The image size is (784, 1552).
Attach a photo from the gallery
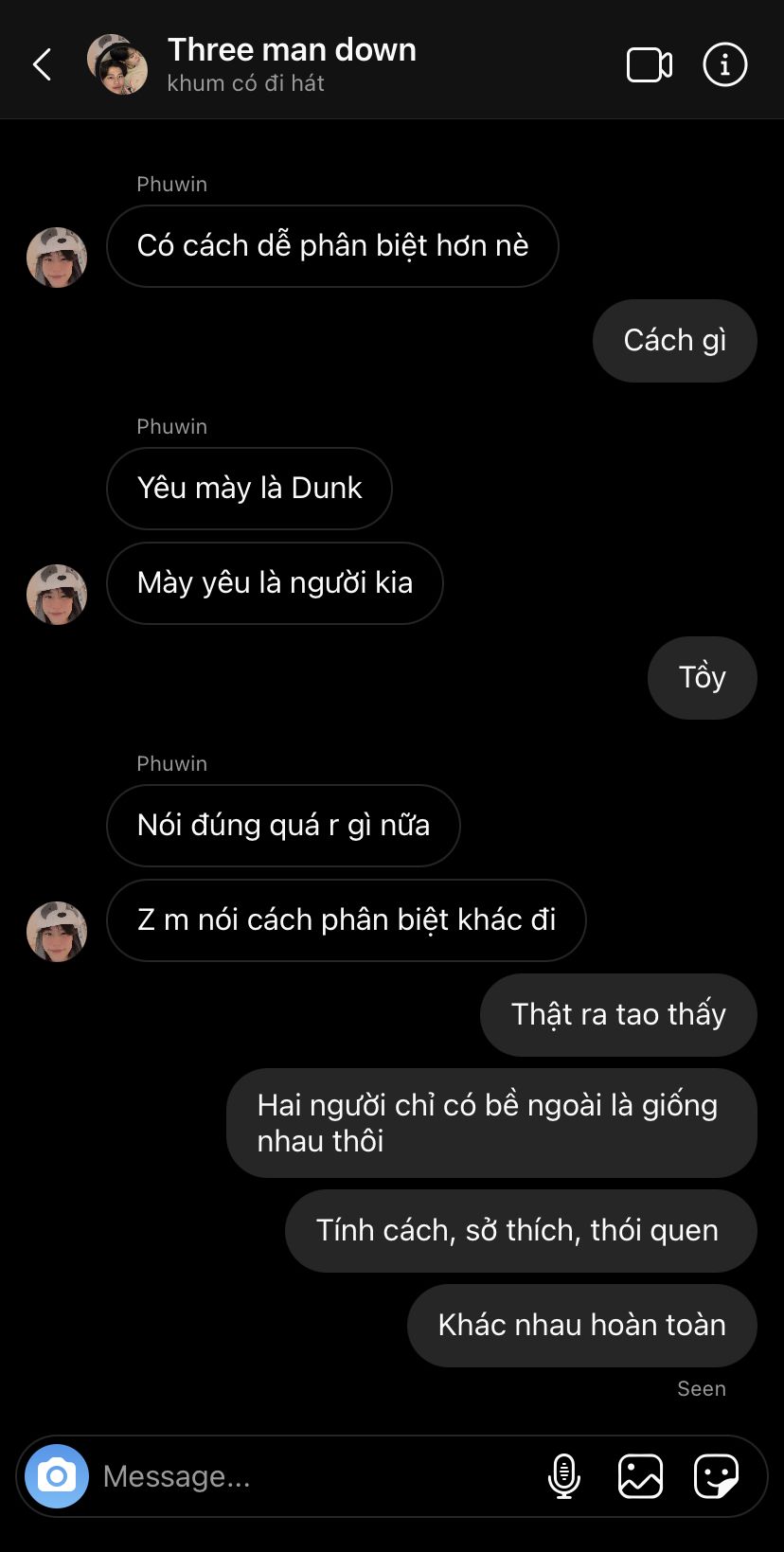click(x=640, y=1475)
